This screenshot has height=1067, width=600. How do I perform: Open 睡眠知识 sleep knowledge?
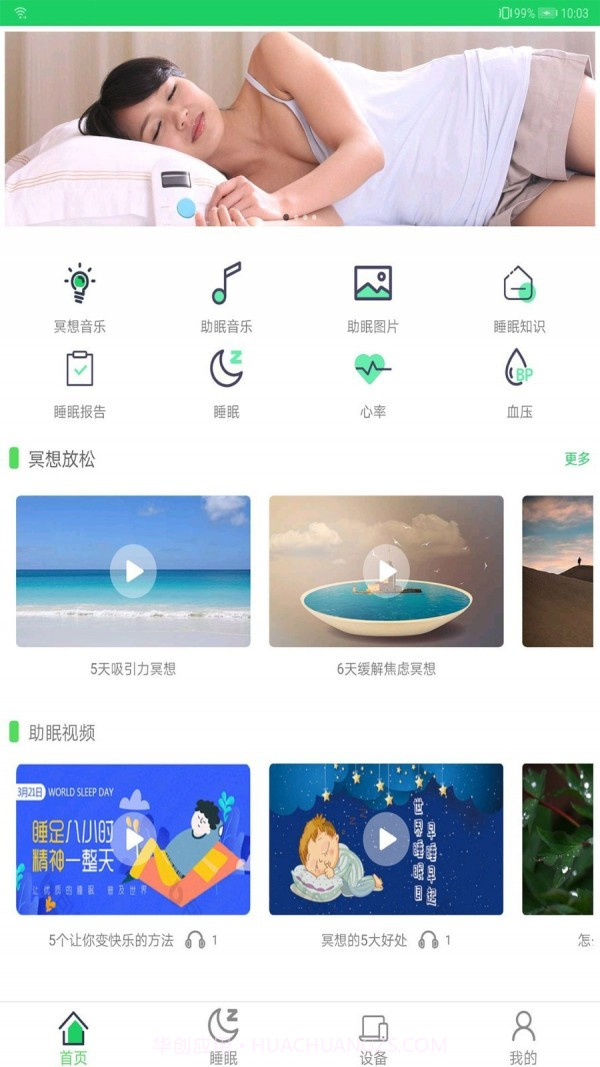519,296
